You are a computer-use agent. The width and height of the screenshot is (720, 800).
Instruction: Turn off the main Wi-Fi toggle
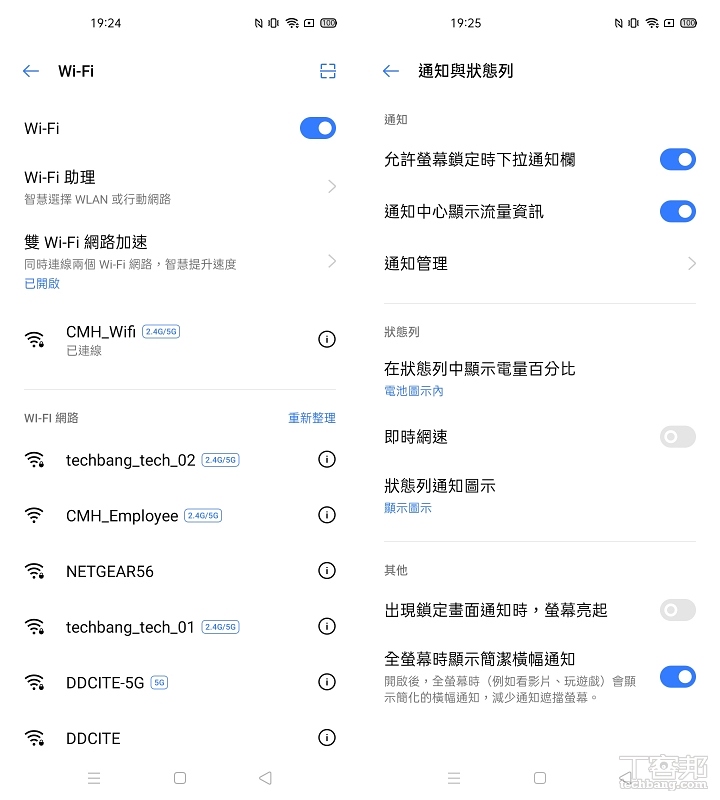tap(317, 128)
